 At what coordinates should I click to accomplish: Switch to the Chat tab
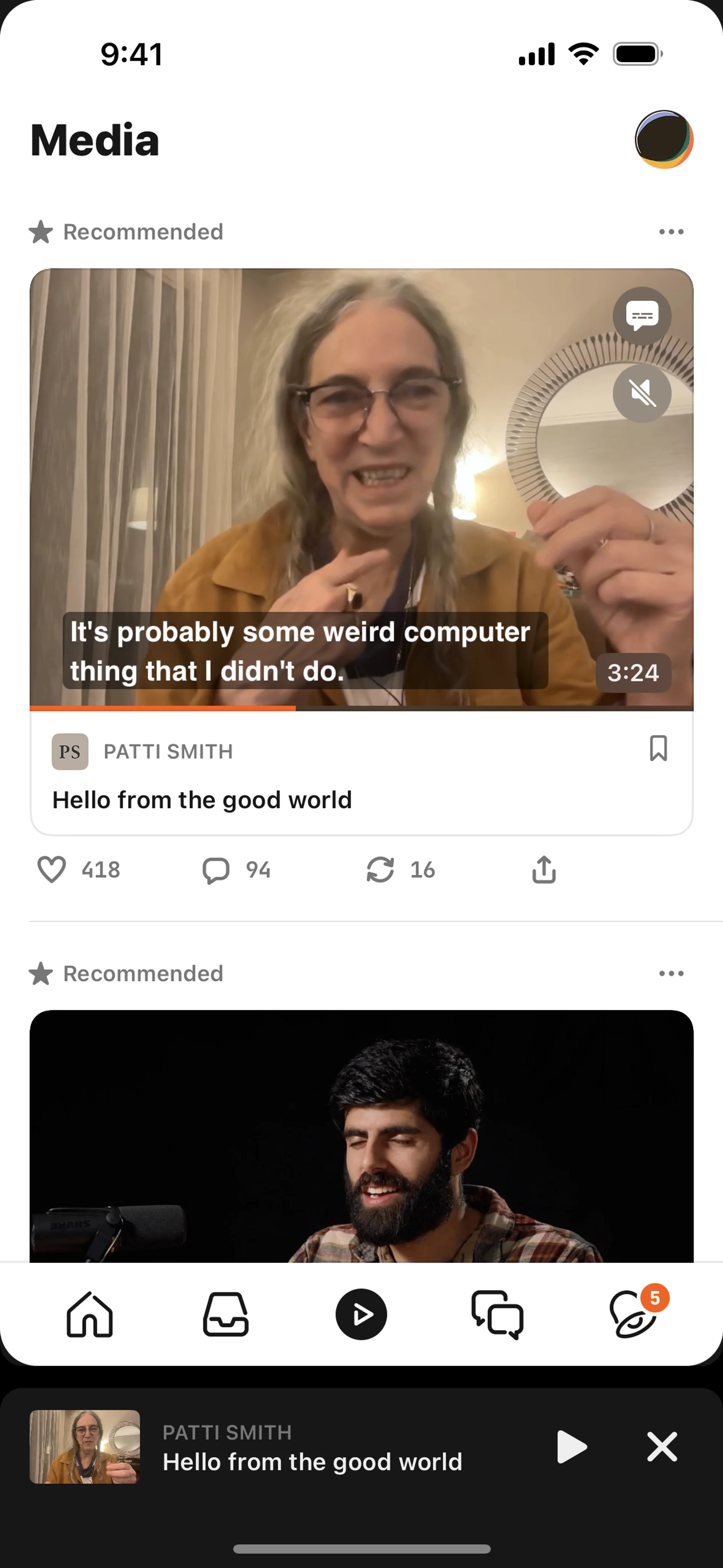click(x=497, y=1314)
